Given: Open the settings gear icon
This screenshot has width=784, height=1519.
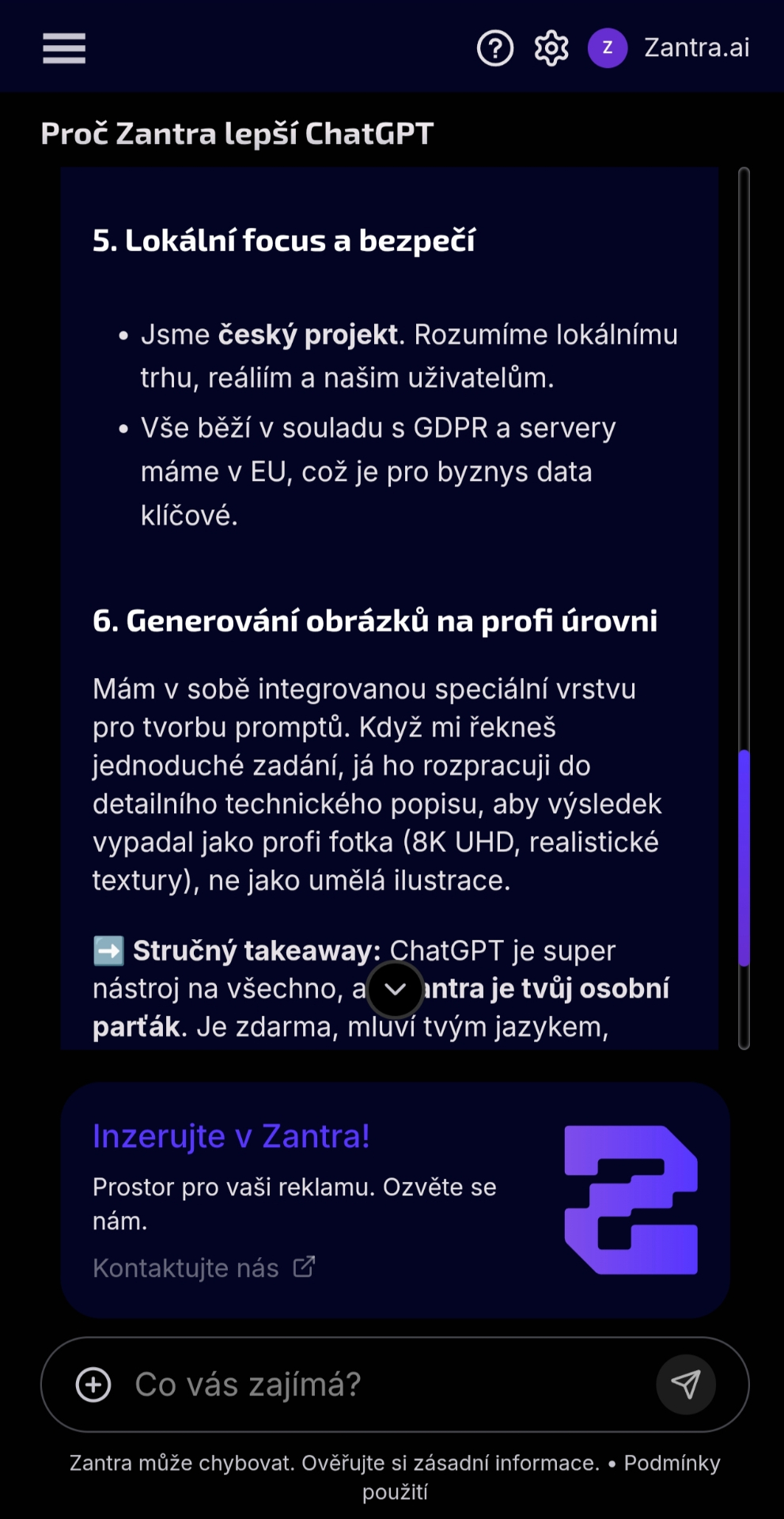Looking at the screenshot, I should (x=550, y=47).
